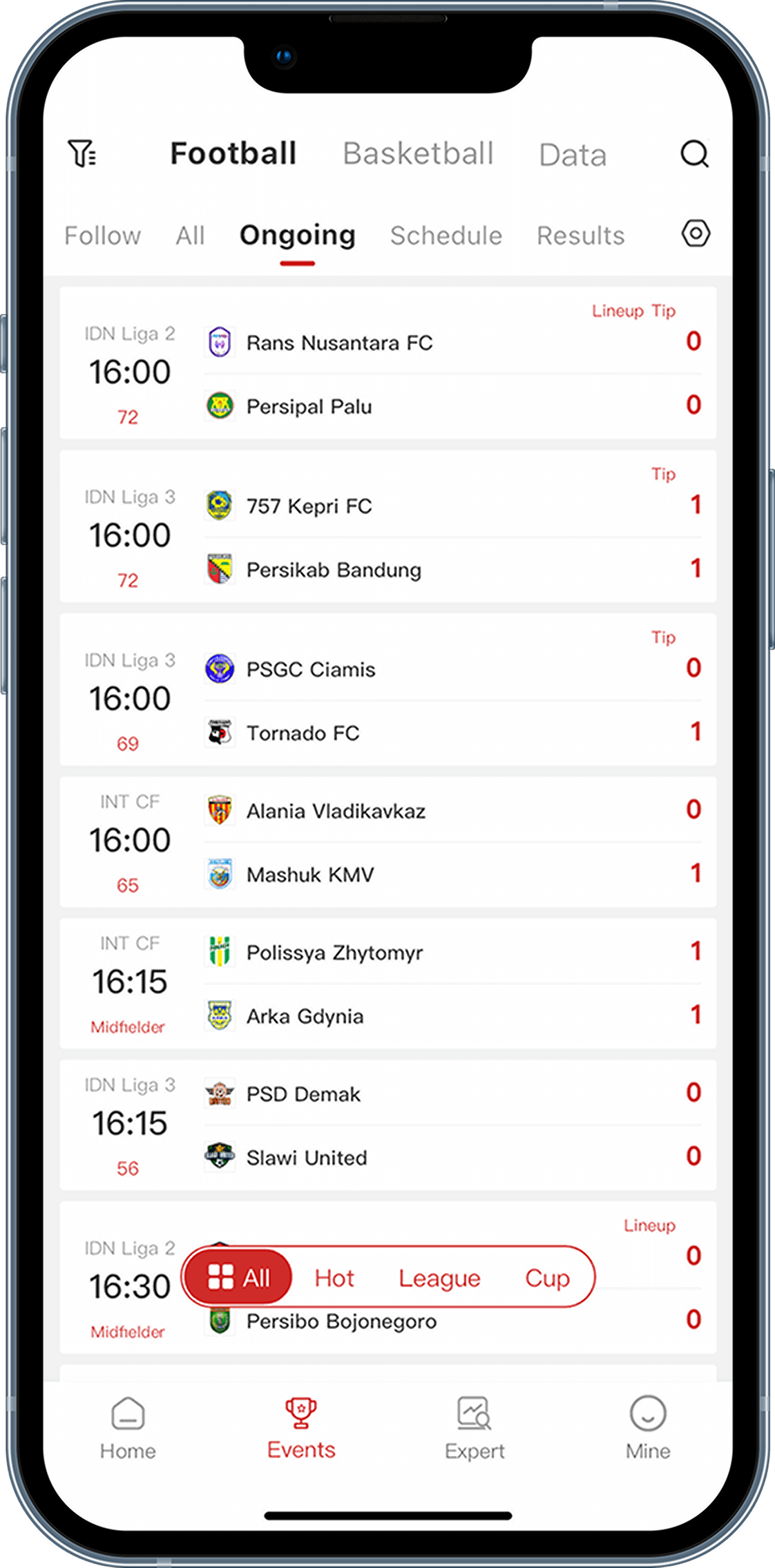Open the search icon
The image size is (775, 1568).
pos(694,154)
